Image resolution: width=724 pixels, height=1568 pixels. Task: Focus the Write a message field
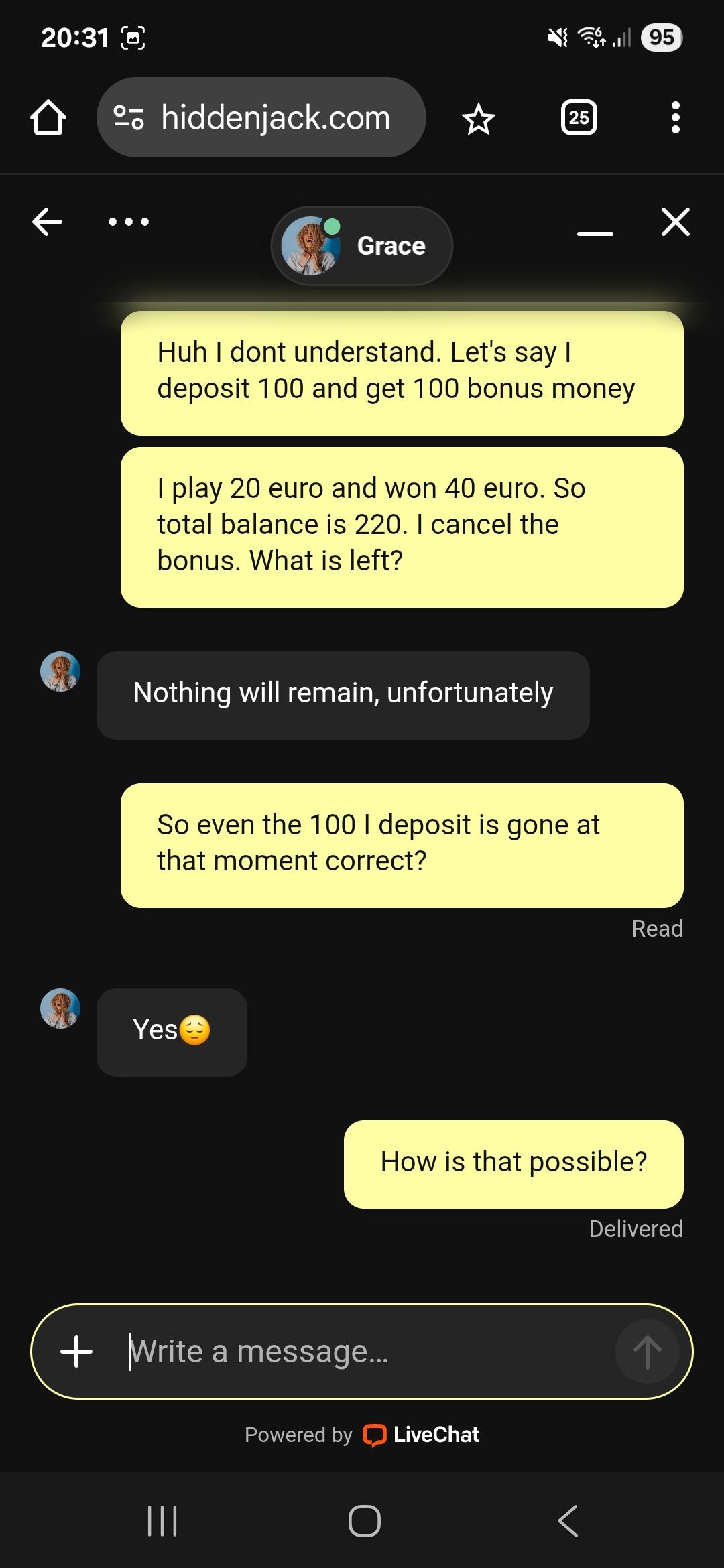362,1352
